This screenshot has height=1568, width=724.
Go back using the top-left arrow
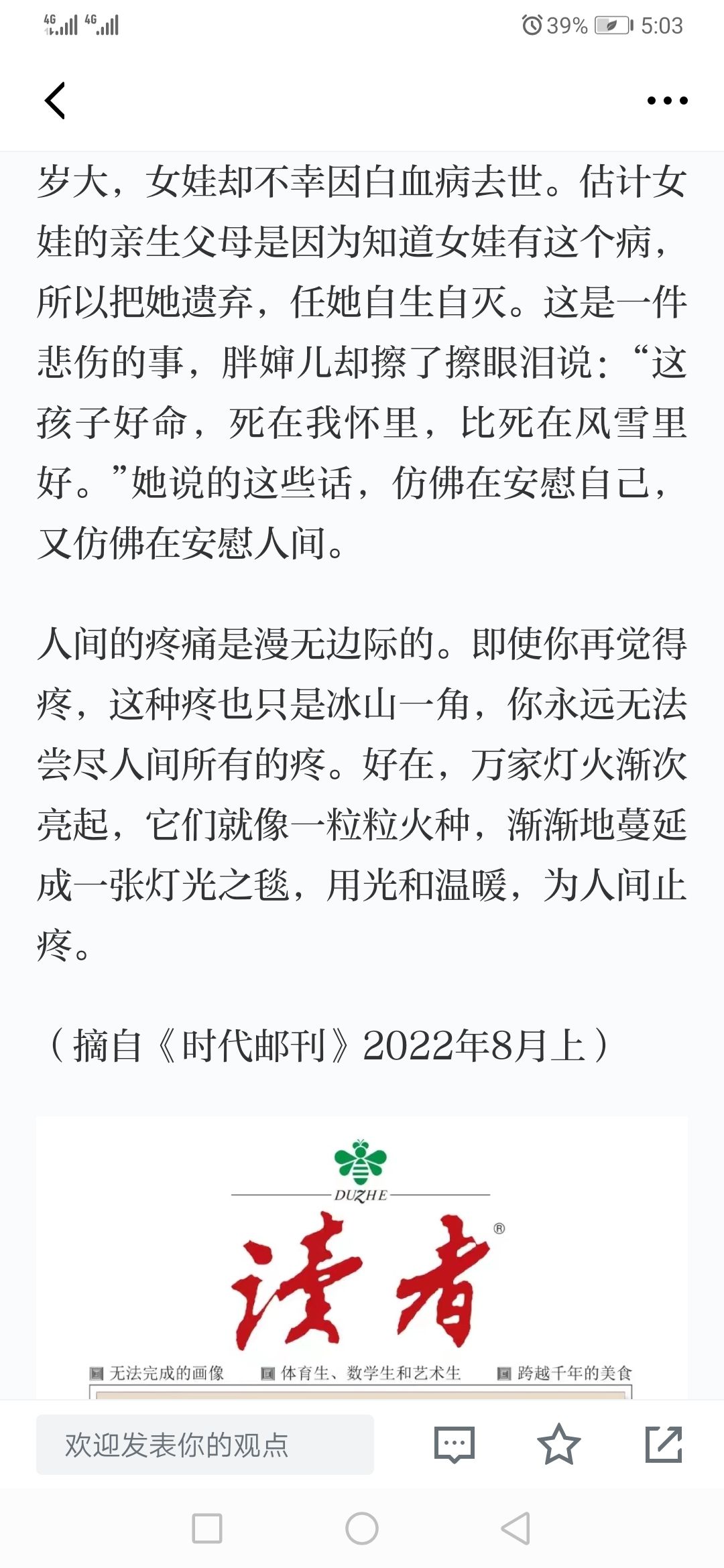pyautogui.click(x=55, y=101)
